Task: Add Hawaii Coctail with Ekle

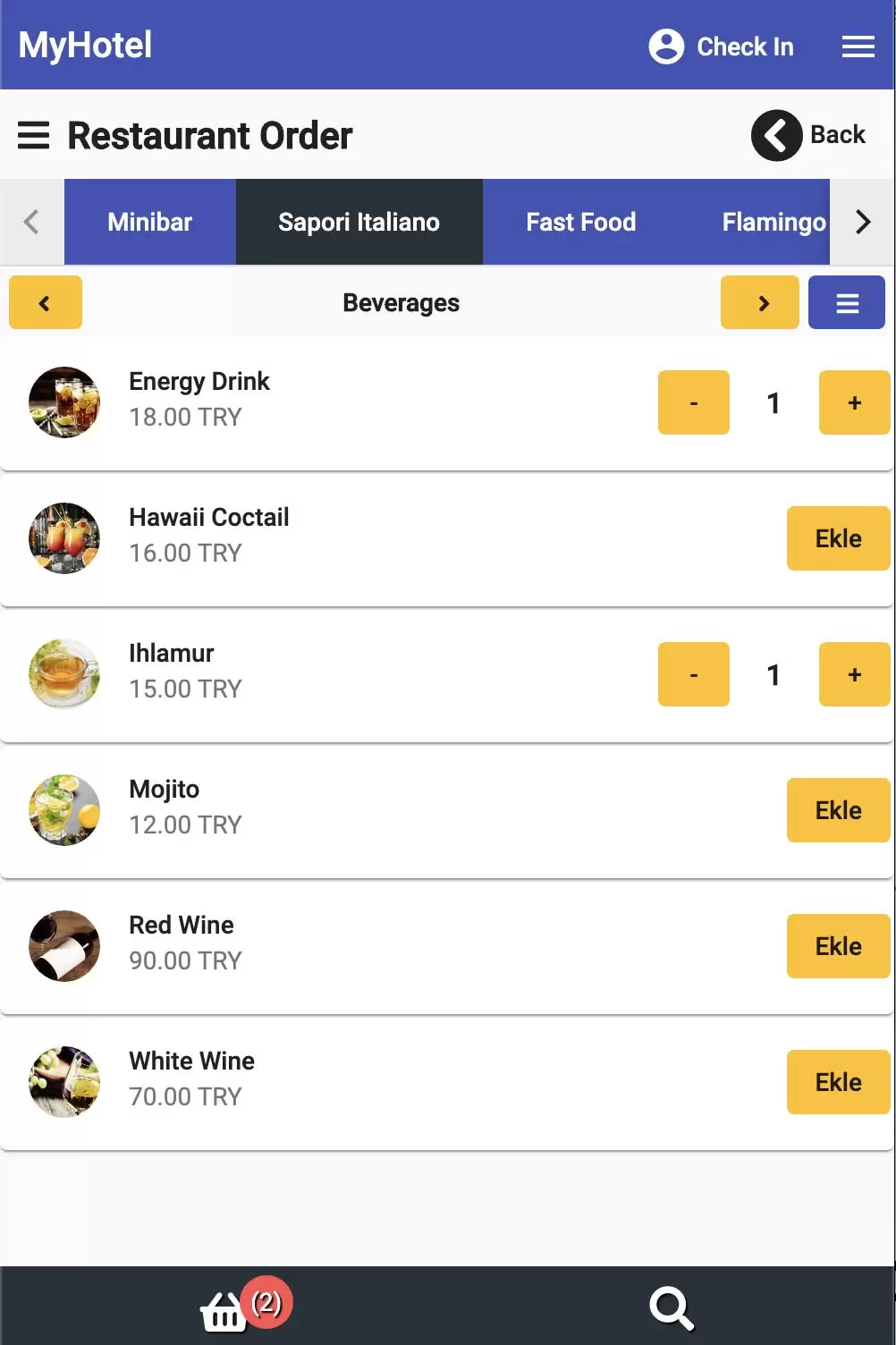Action: pyautogui.click(x=838, y=538)
